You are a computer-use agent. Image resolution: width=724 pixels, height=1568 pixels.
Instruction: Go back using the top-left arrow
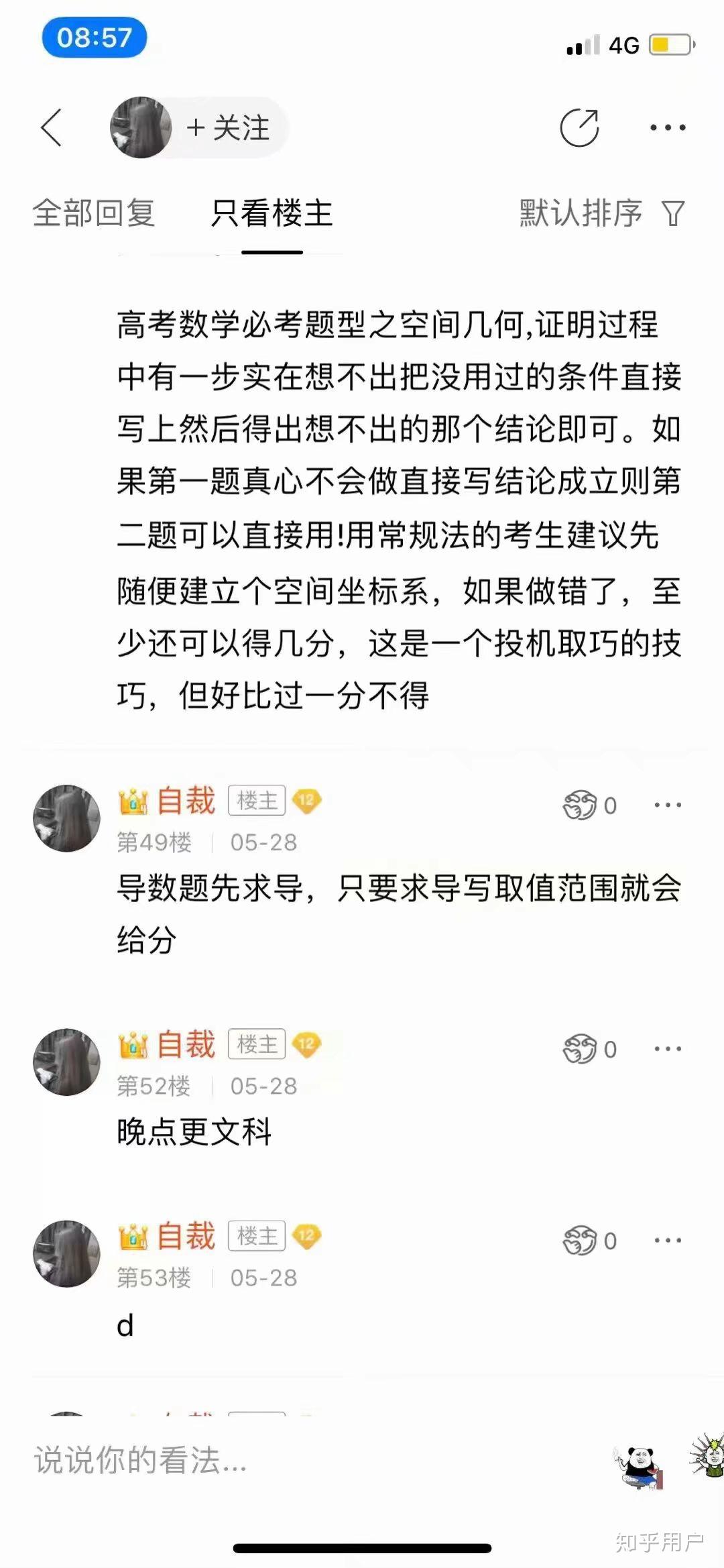pyautogui.click(x=52, y=127)
